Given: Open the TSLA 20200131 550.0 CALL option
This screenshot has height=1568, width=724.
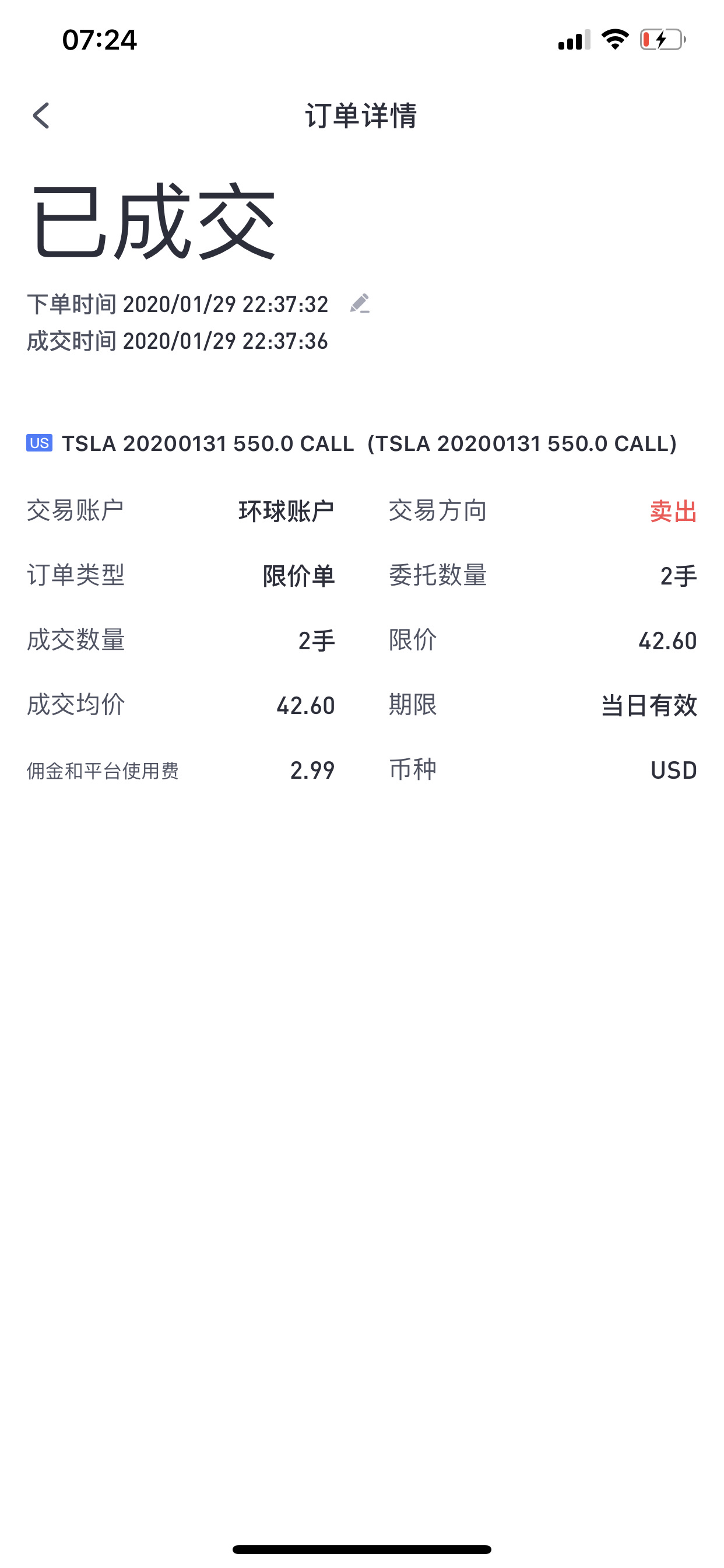Looking at the screenshot, I should [352, 444].
